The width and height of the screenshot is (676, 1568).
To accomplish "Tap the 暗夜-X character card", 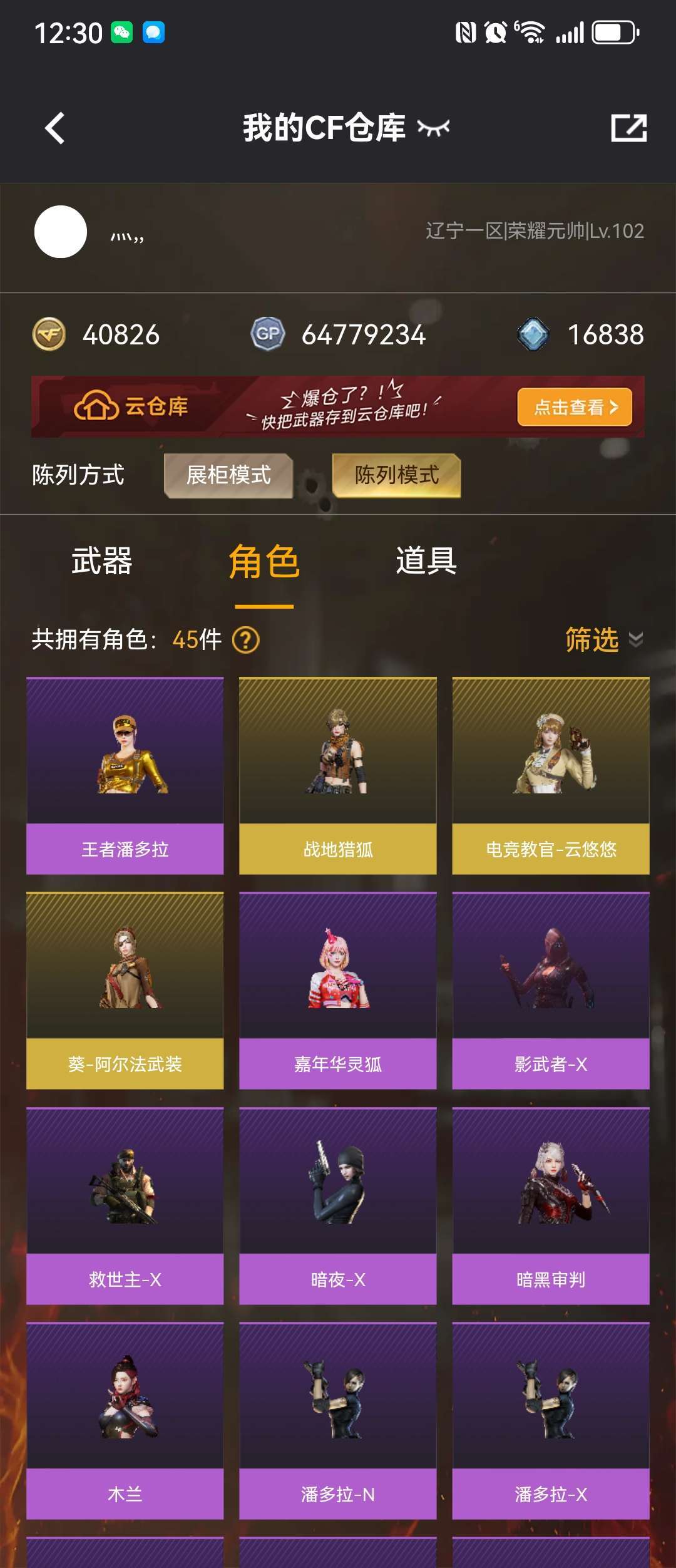I will click(338, 1206).
